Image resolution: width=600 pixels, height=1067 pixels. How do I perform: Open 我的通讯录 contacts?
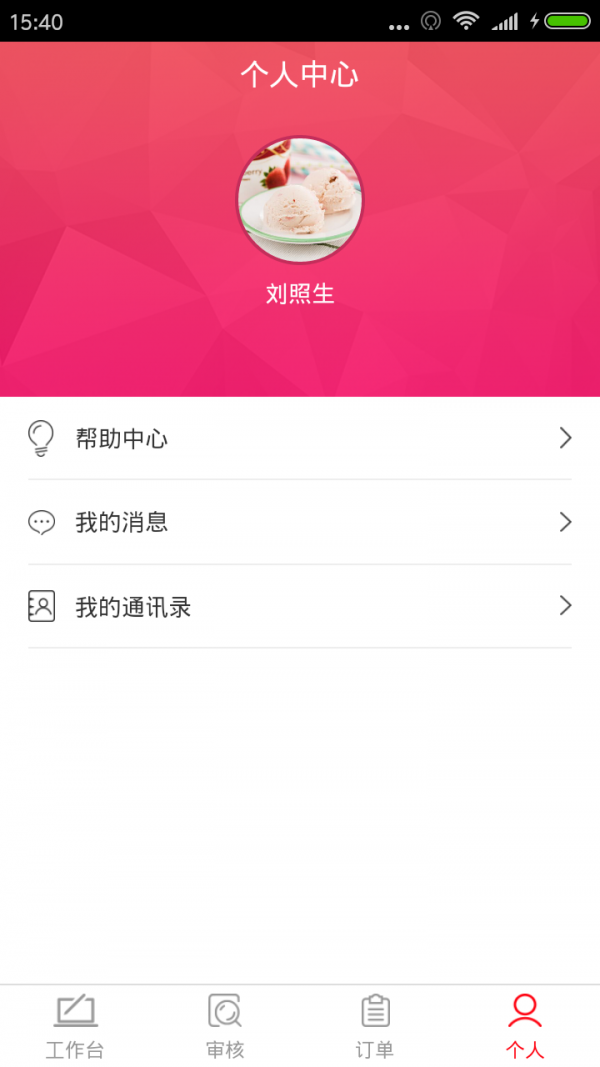[300, 606]
